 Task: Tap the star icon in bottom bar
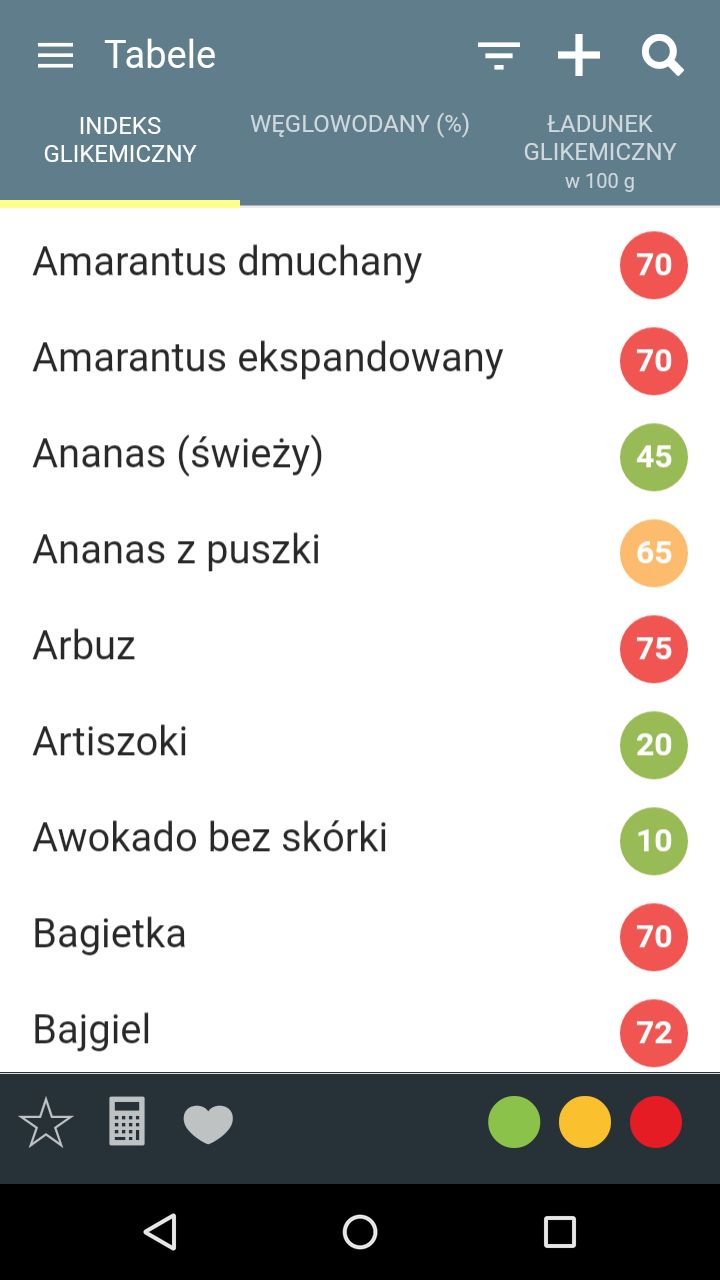[46, 1122]
